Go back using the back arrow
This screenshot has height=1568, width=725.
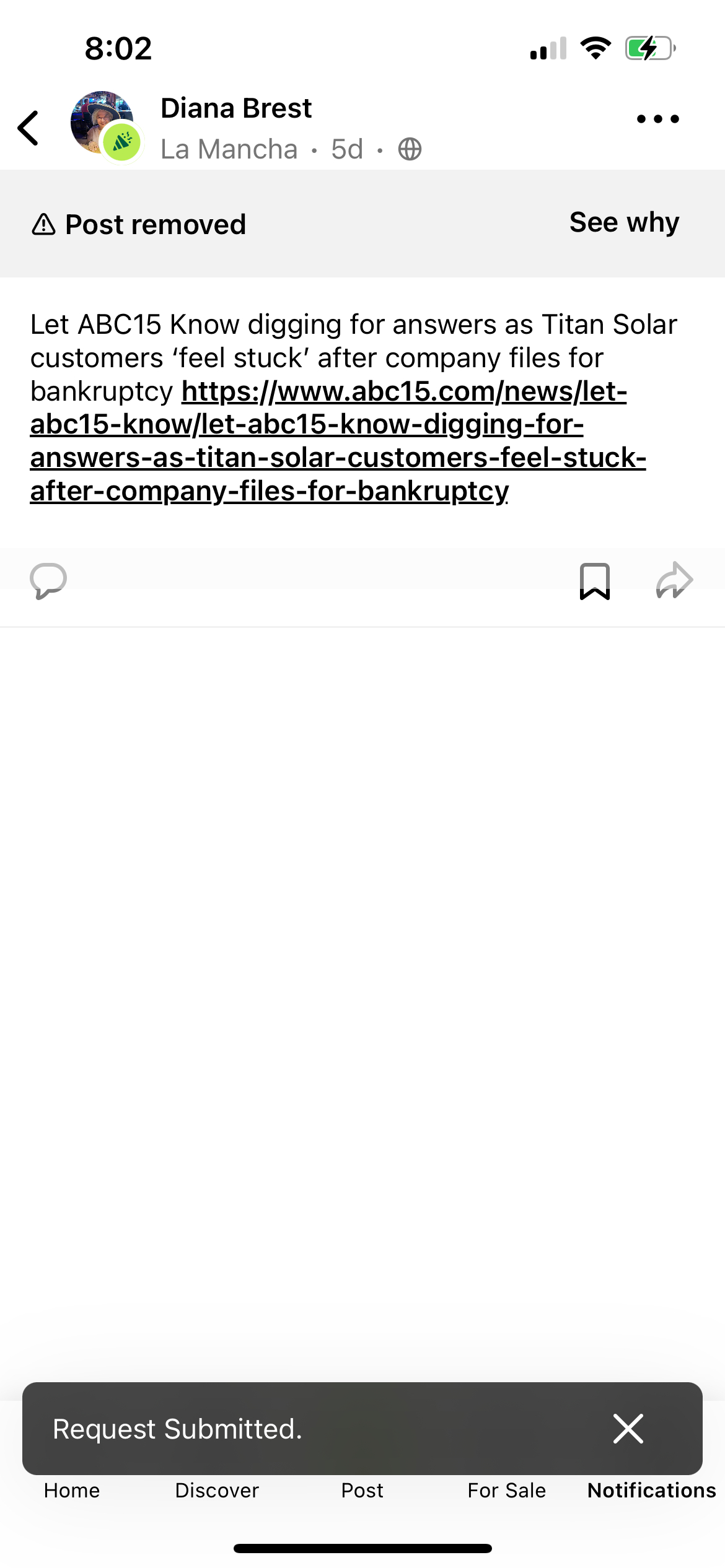pyautogui.click(x=29, y=128)
